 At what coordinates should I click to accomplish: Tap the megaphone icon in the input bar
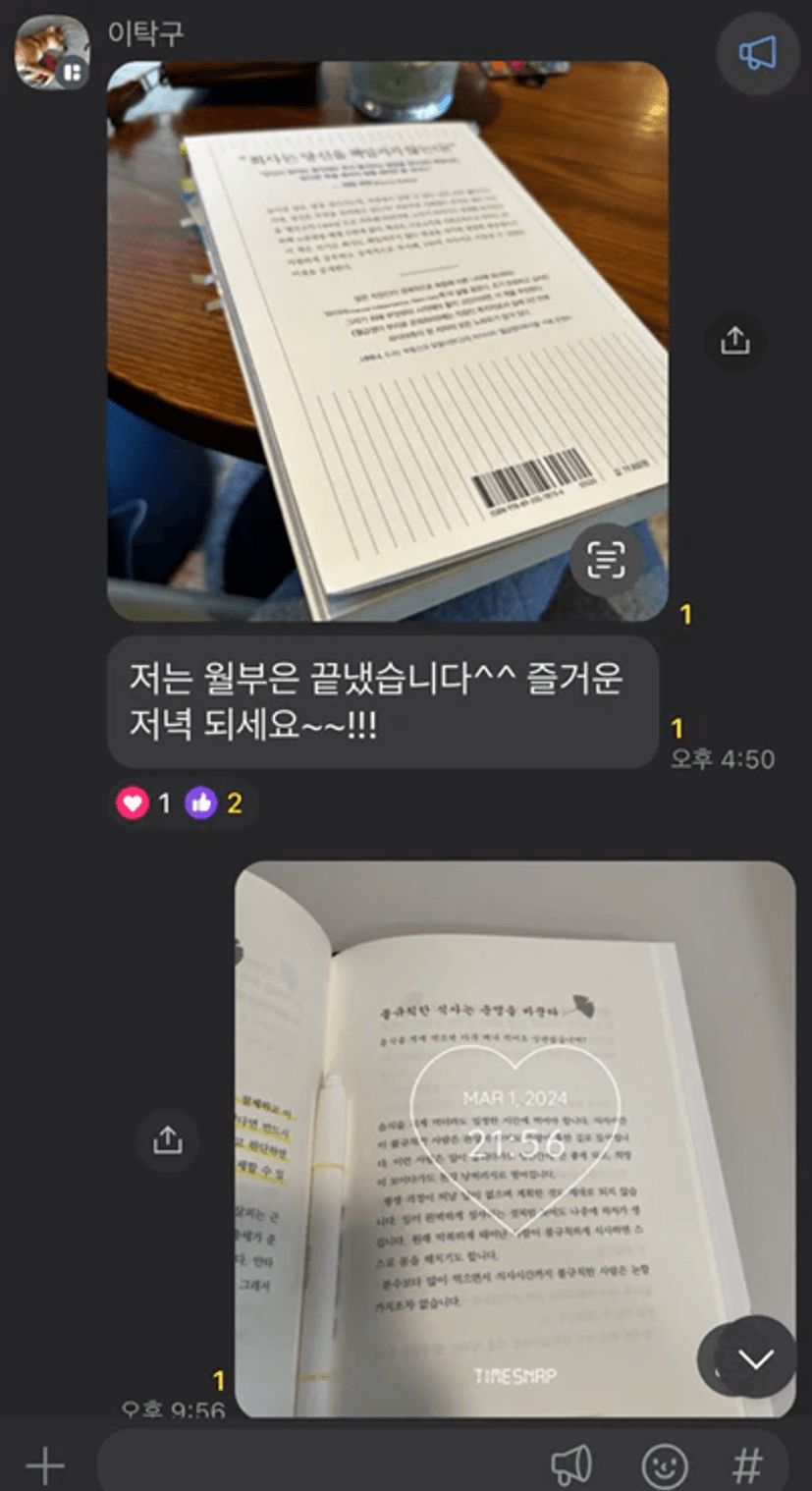tap(571, 1467)
